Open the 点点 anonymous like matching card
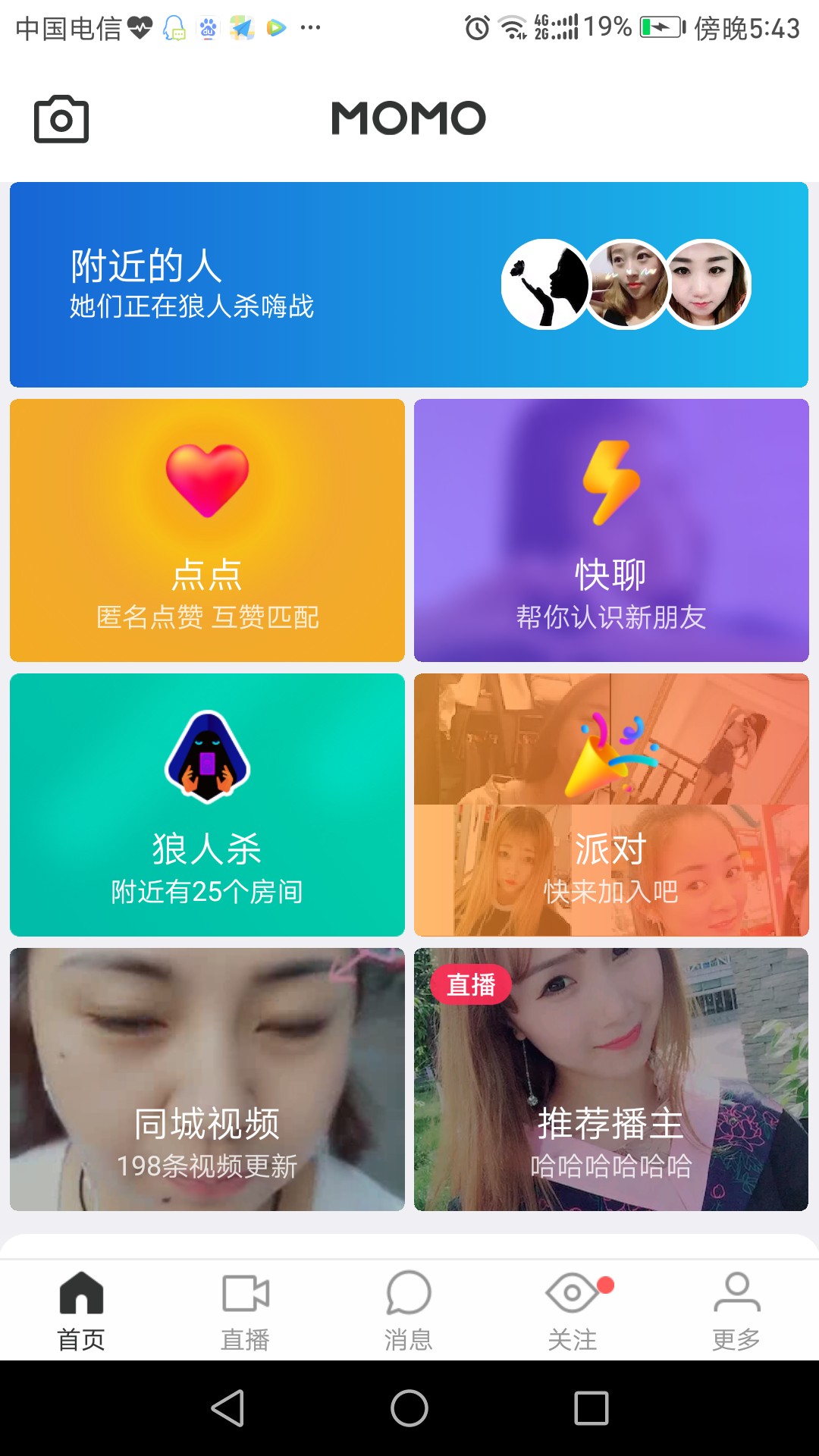Screen dimensions: 819x1456 pyautogui.click(x=207, y=530)
